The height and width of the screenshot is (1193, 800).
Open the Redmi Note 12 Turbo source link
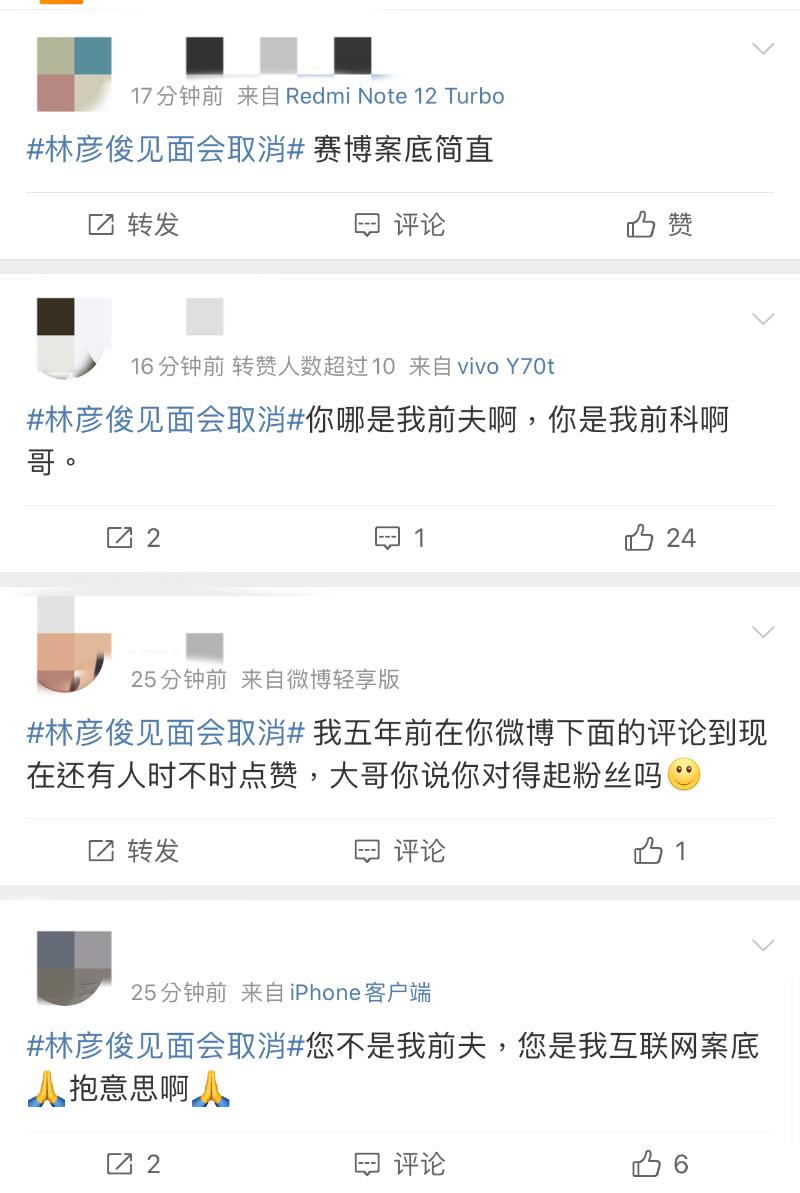[394, 96]
